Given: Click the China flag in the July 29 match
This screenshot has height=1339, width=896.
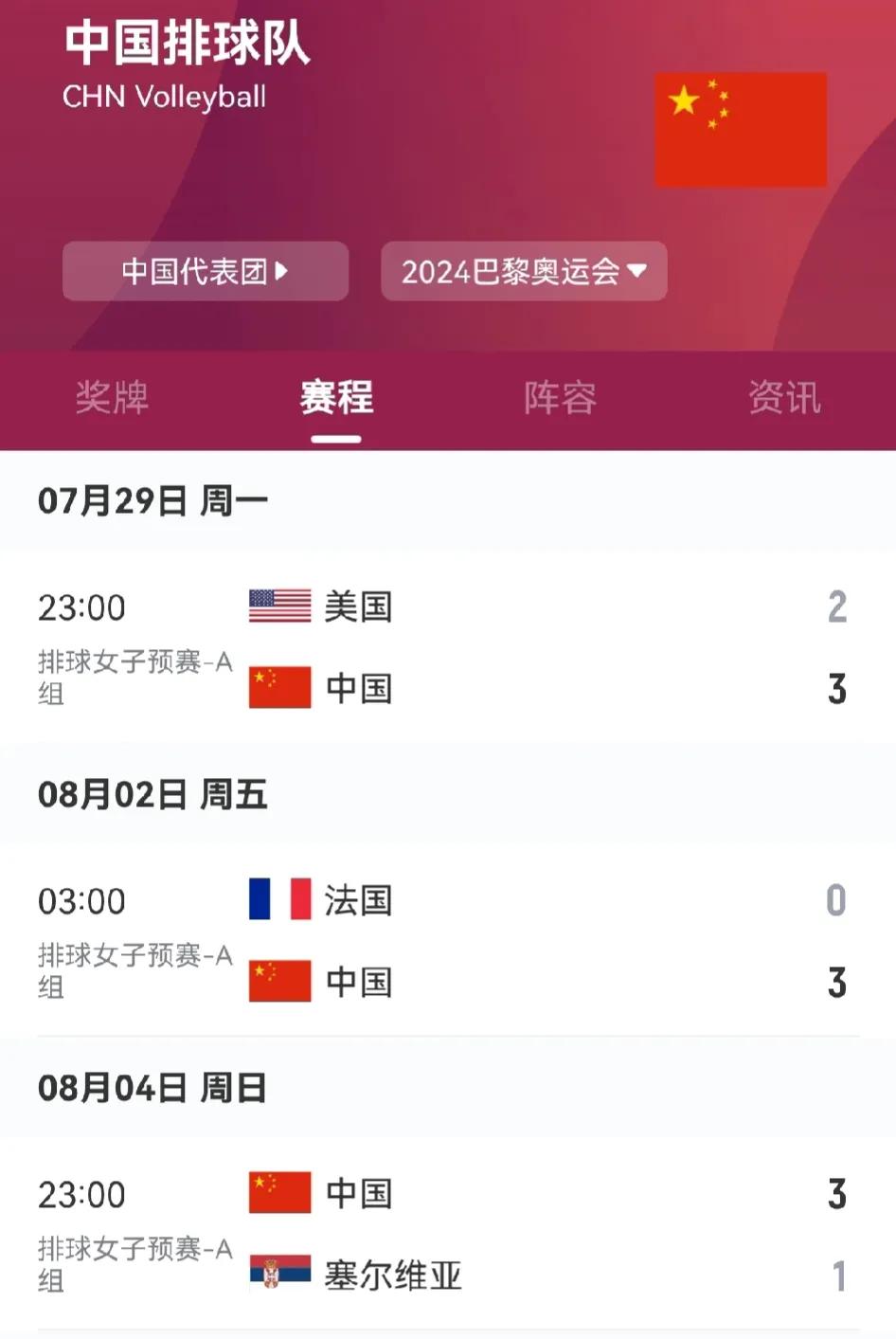Looking at the screenshot, I should pyautogui.click(x=278, y=689).
